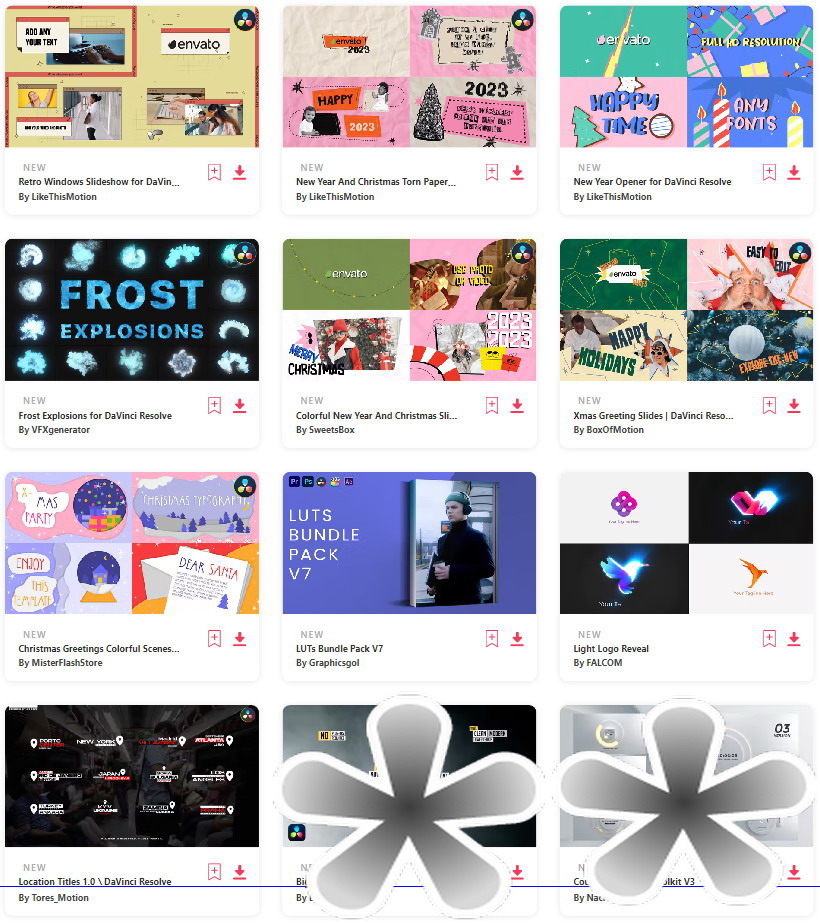Download Frost Explosions pack
This screenshot has width=820, height=924.
point(240,405)
